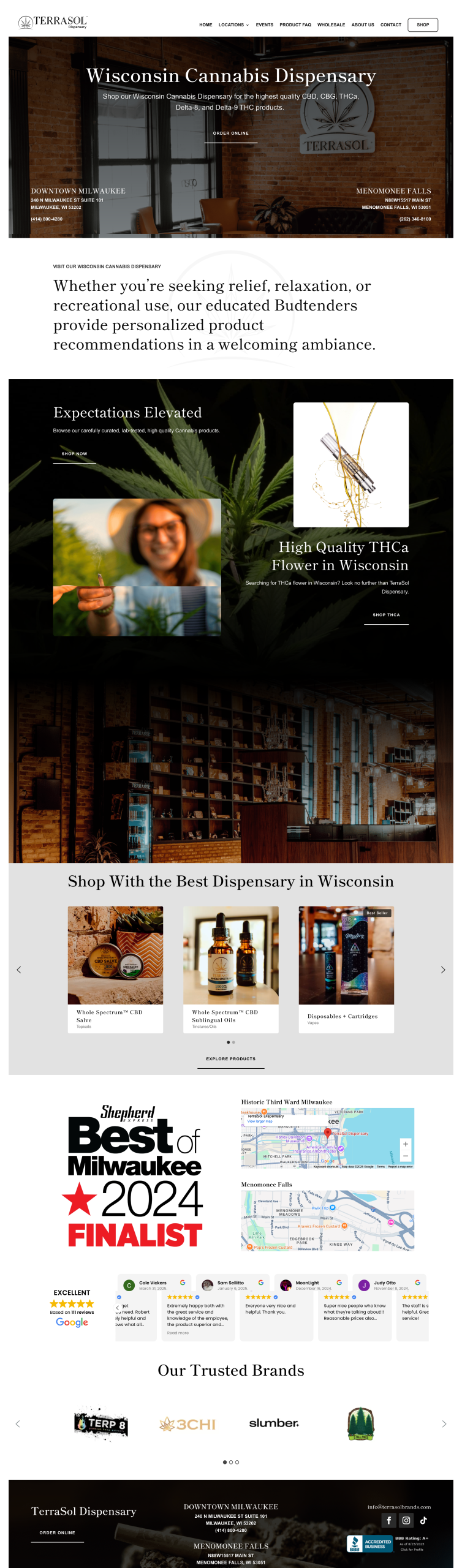462x1568 pixels.
Task: Read more of Sam Sellitto's review
Action: 178,1333
